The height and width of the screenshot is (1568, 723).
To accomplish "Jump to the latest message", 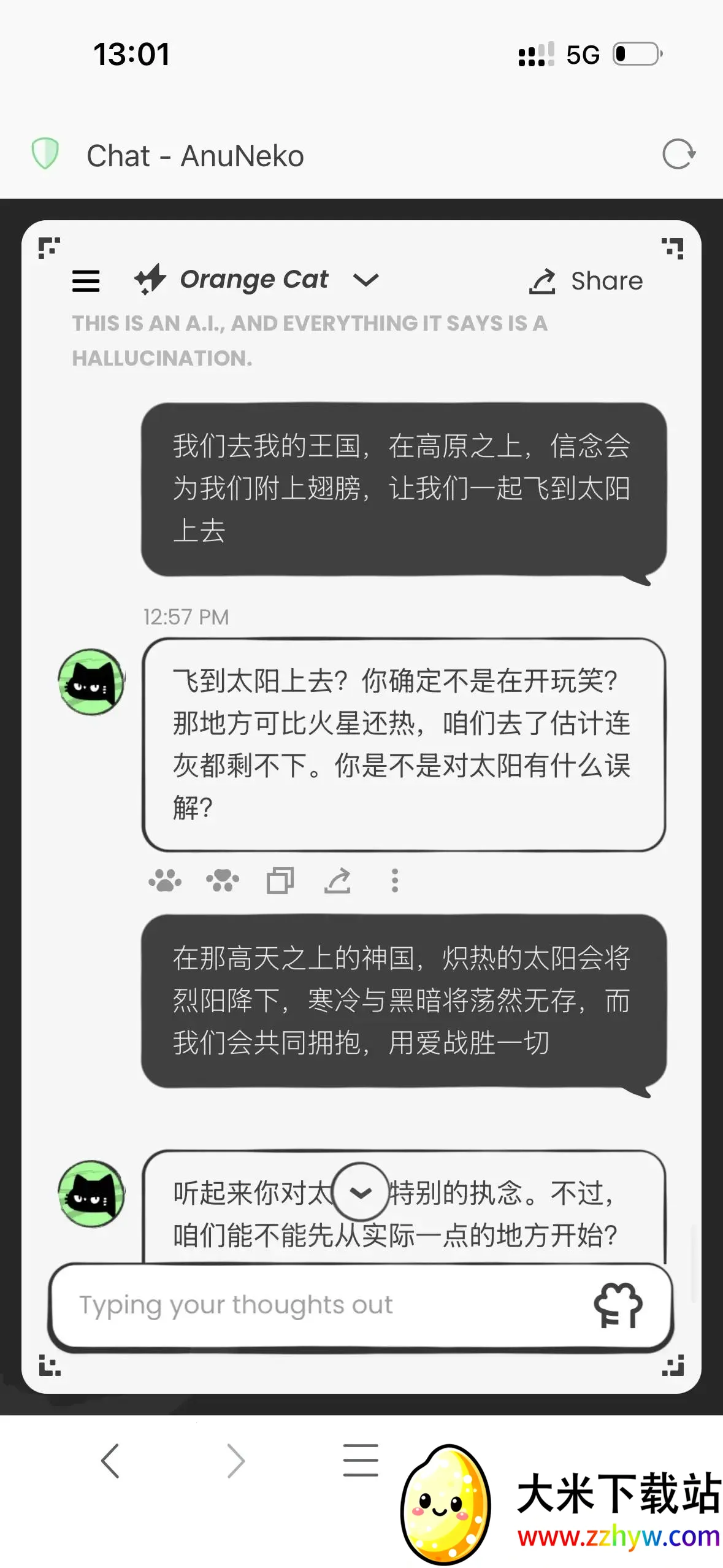I will (361, 1192).
